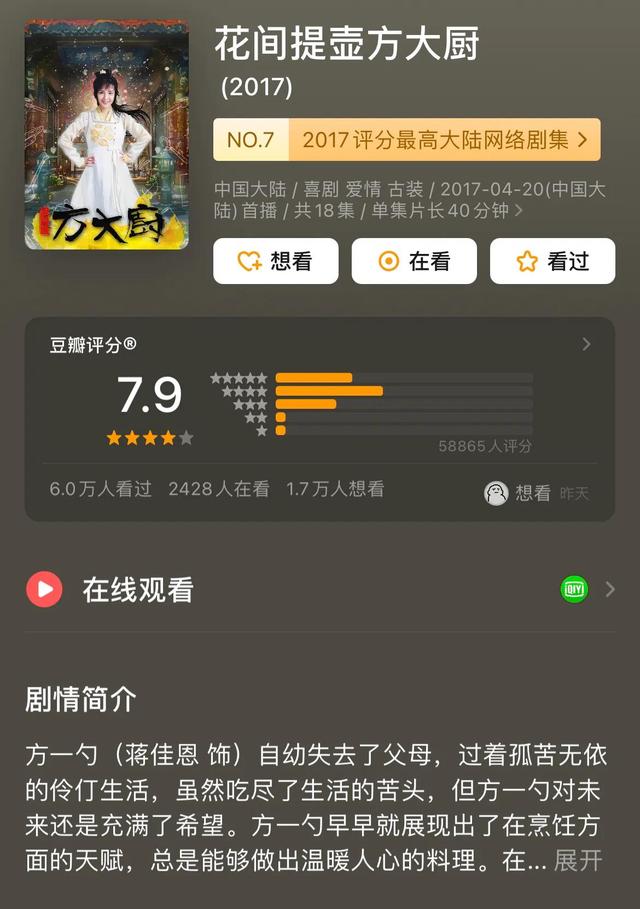
Task: Open the show's poster image
Action: pos(107,135)
